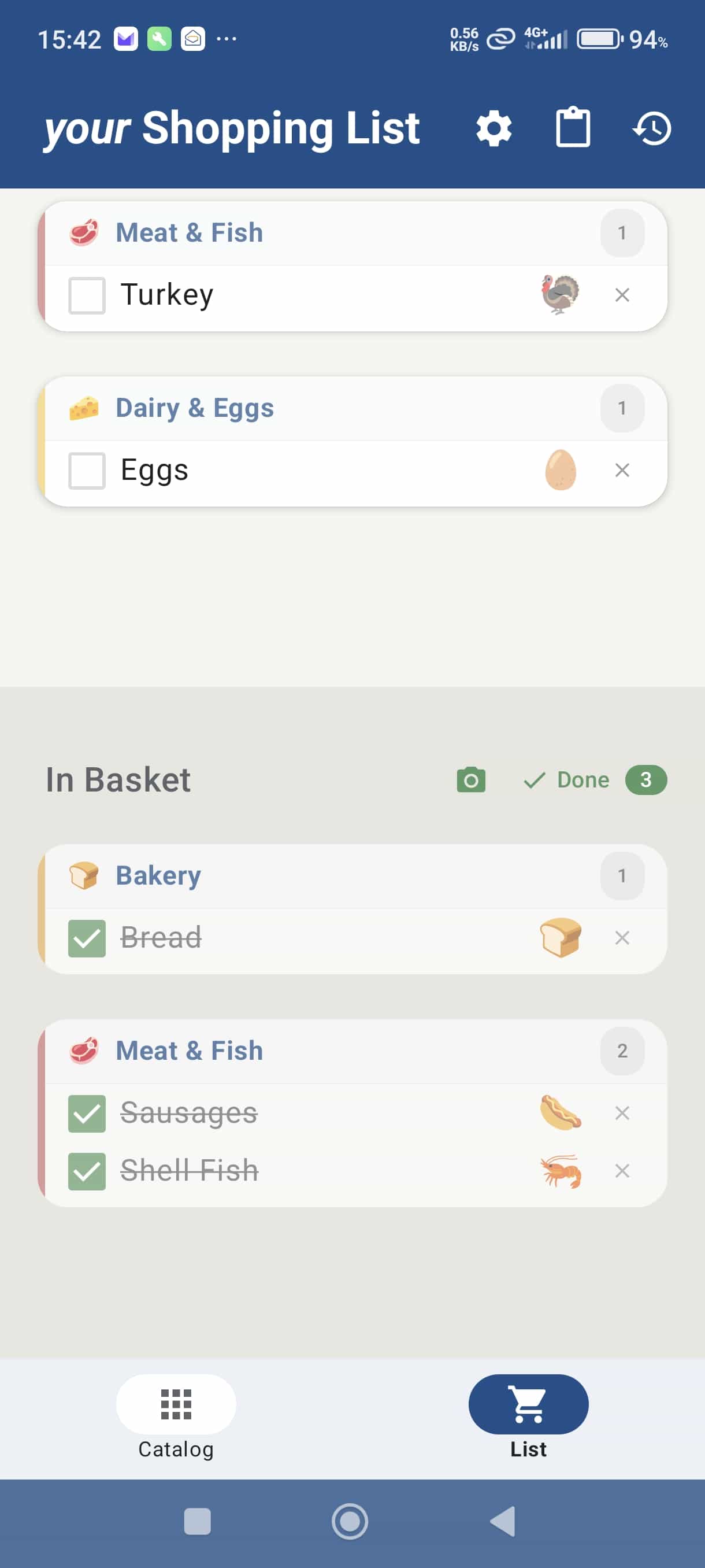Remove Shell Fish using its X button
The height and width of the screenshot is (1568, 705).
tap(622, 1169)
